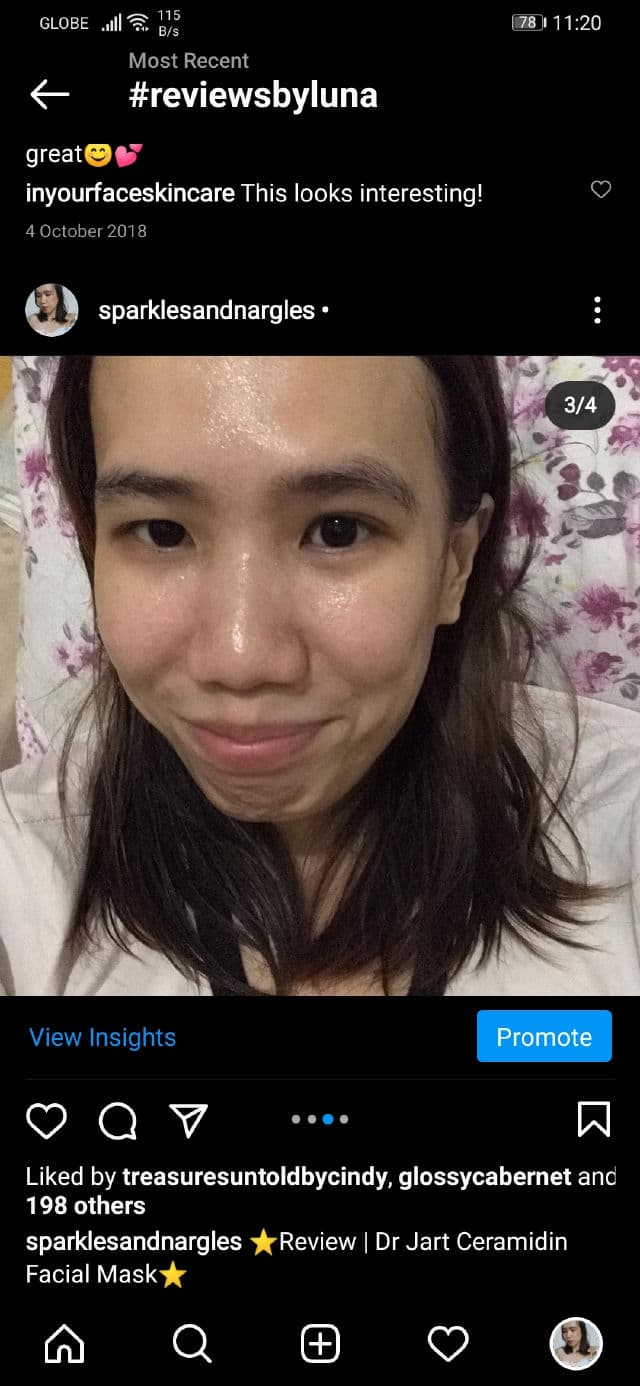Open glossycabernet's profile from likes

pyautogui.click(x=484, y=1177)
